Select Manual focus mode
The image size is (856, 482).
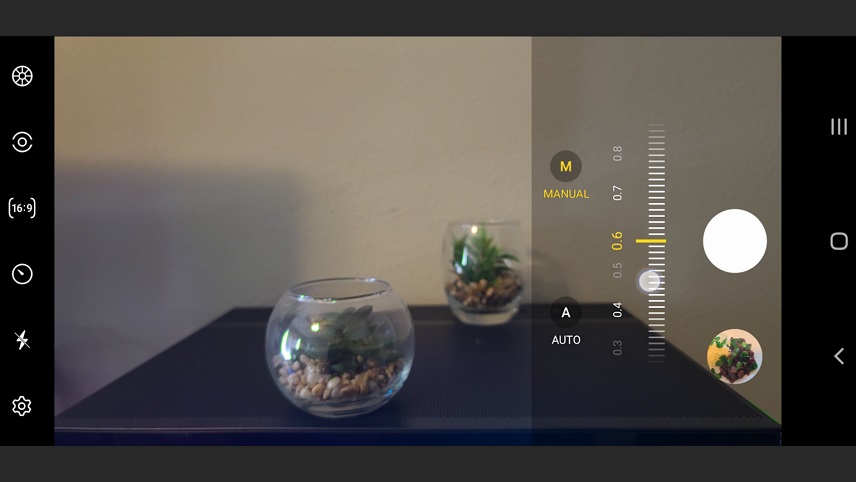[565, 167]
